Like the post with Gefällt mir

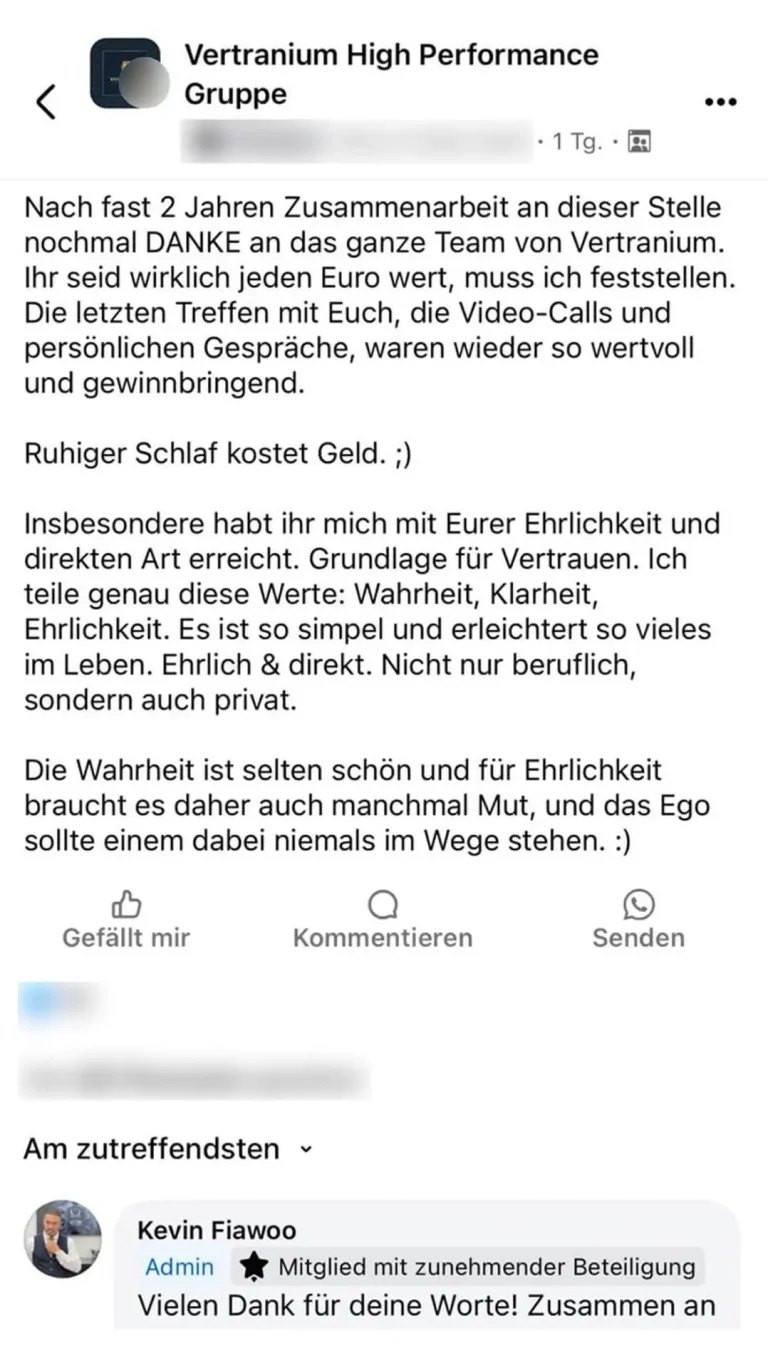click(126, 921)
